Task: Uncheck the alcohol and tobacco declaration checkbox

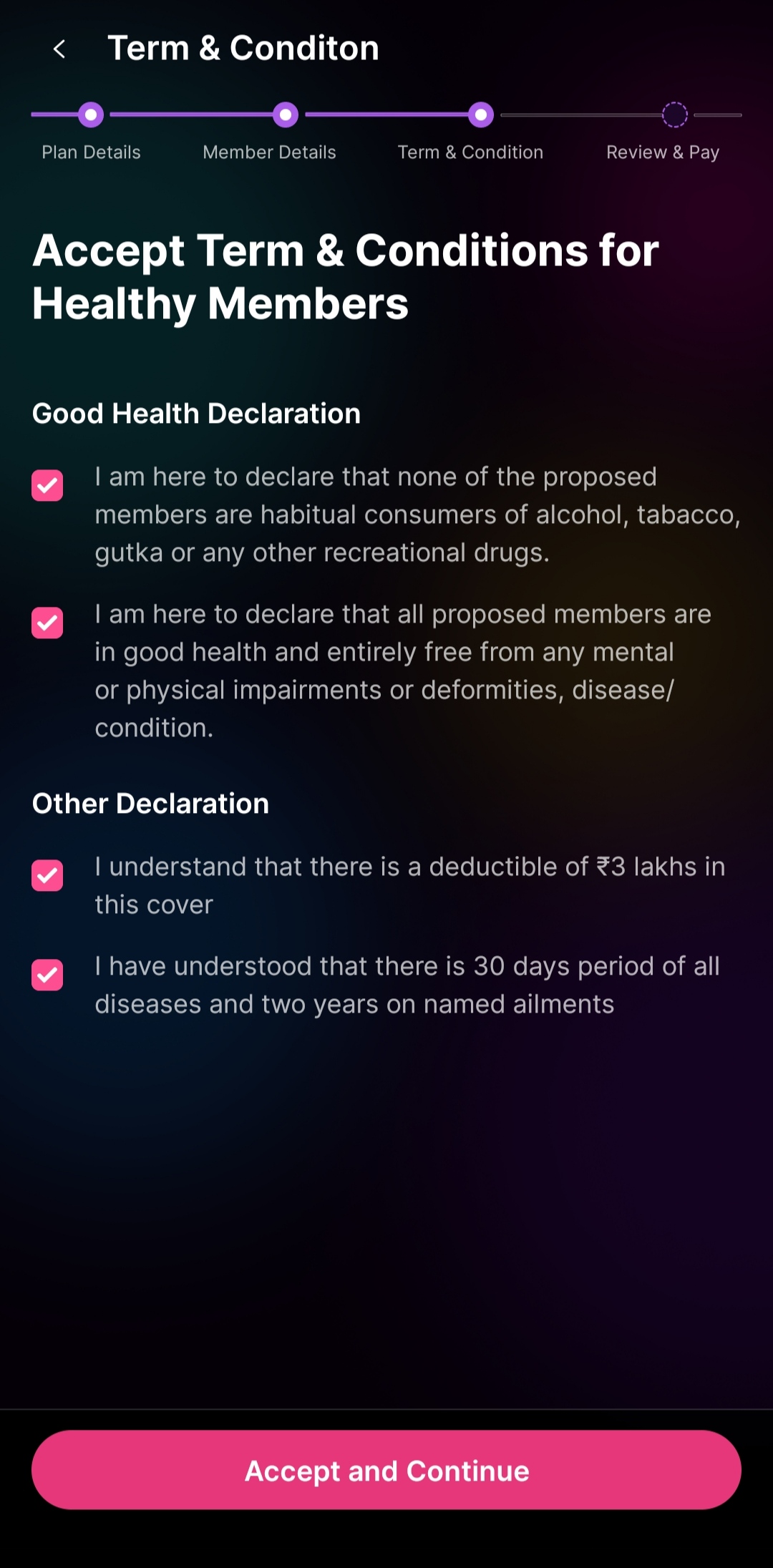Action: [x=47, y=485]
